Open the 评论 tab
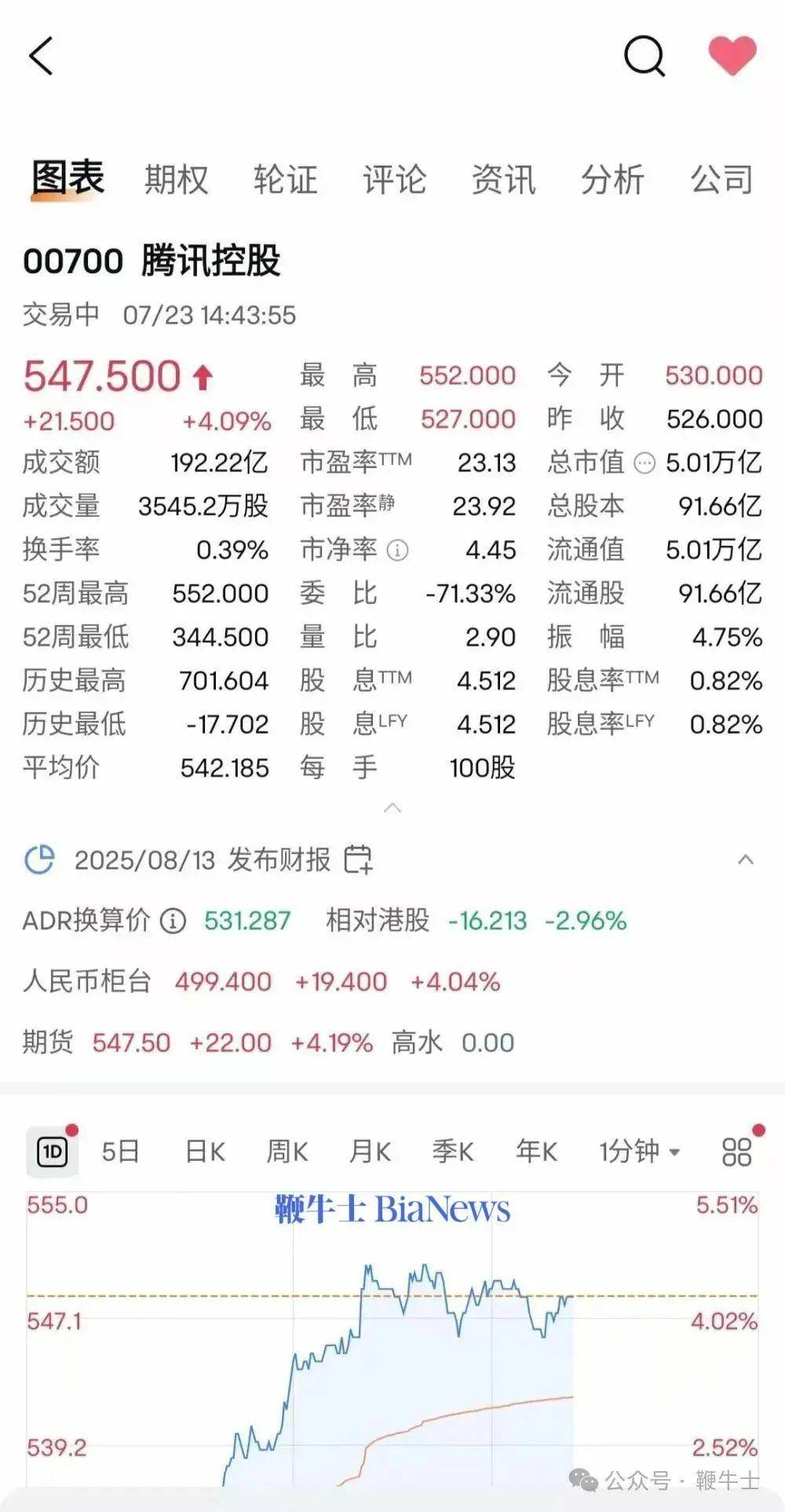The height and width of the screenshot is (1512, 785). tap(394, 180)
